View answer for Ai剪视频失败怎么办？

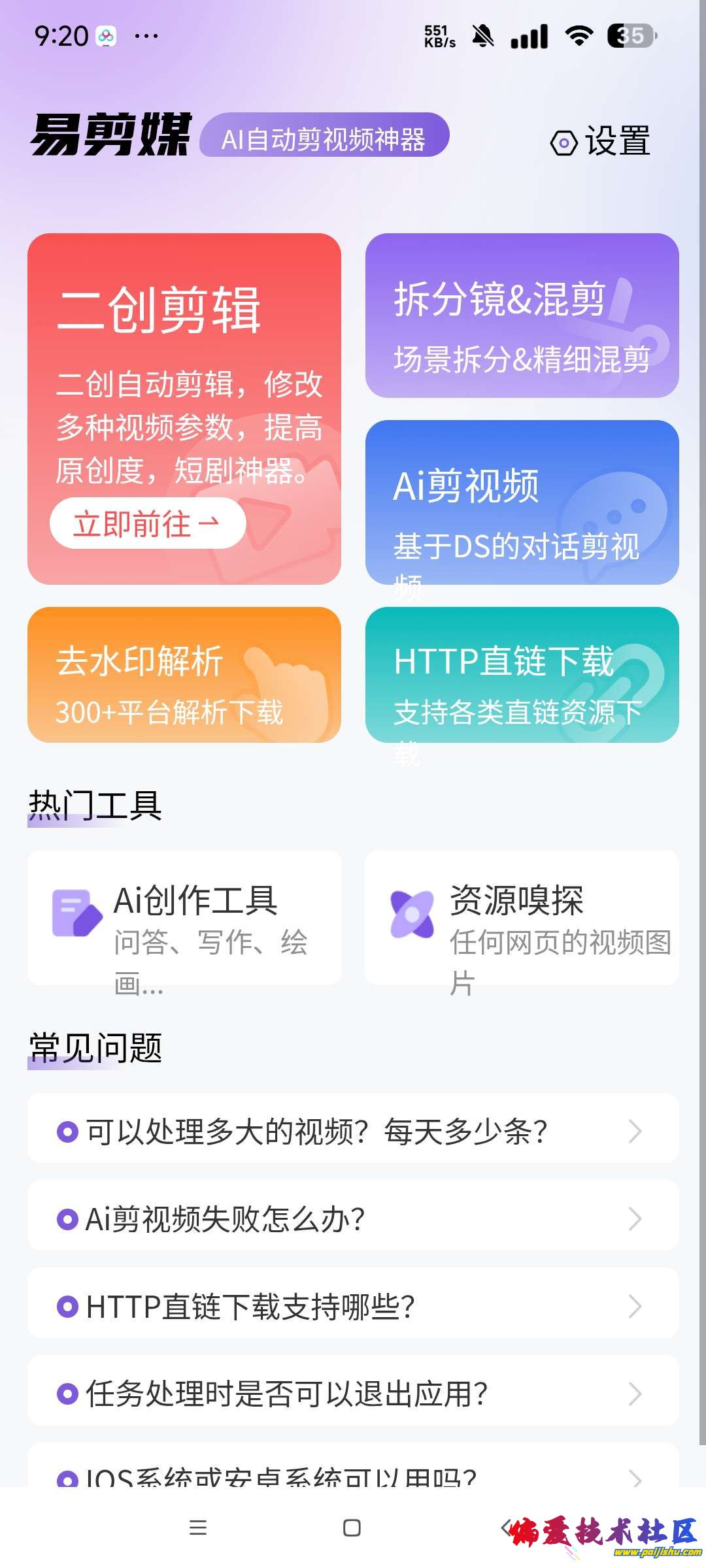pyautogui.click(x=353, y=1218)
